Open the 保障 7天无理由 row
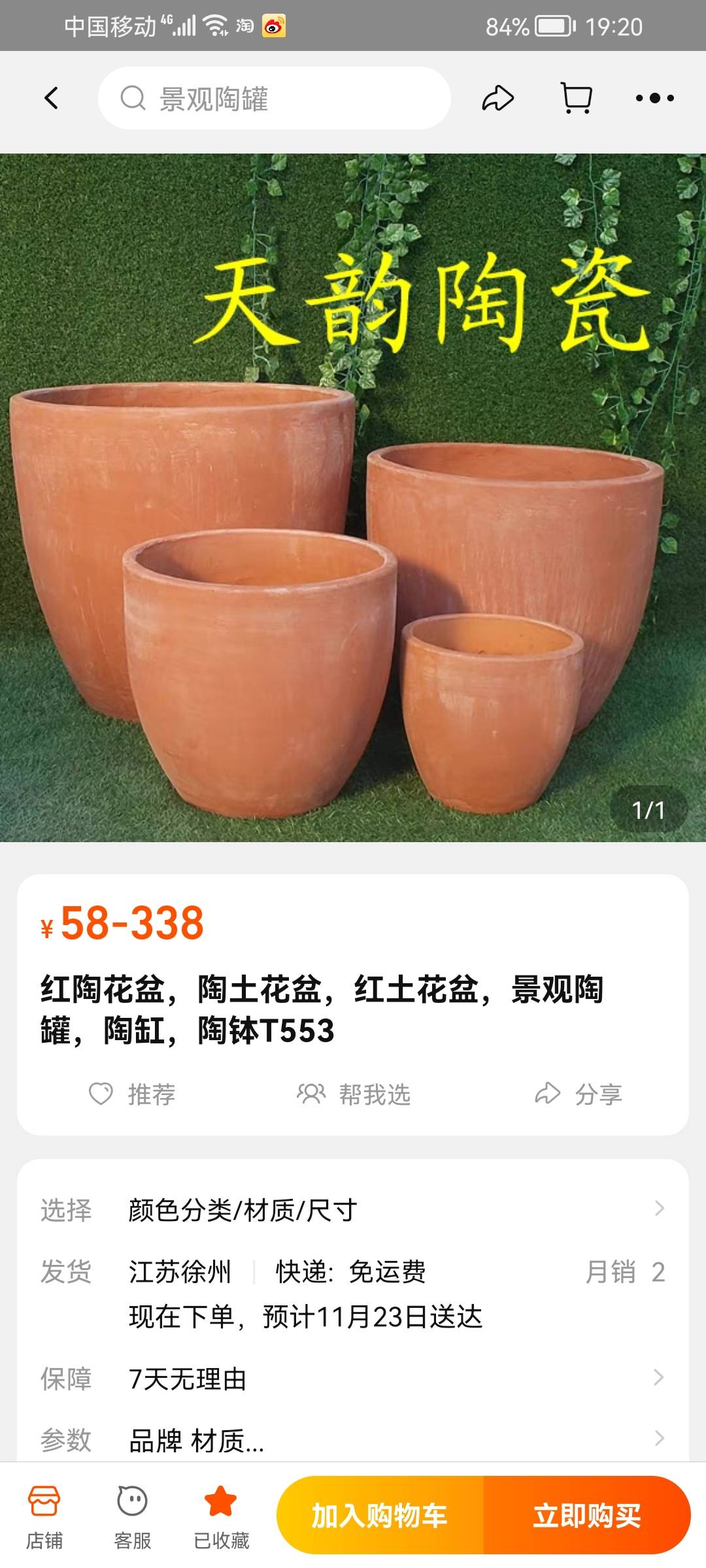Viewport: 706px width, 1568px height. click(x=353, y=1379)
